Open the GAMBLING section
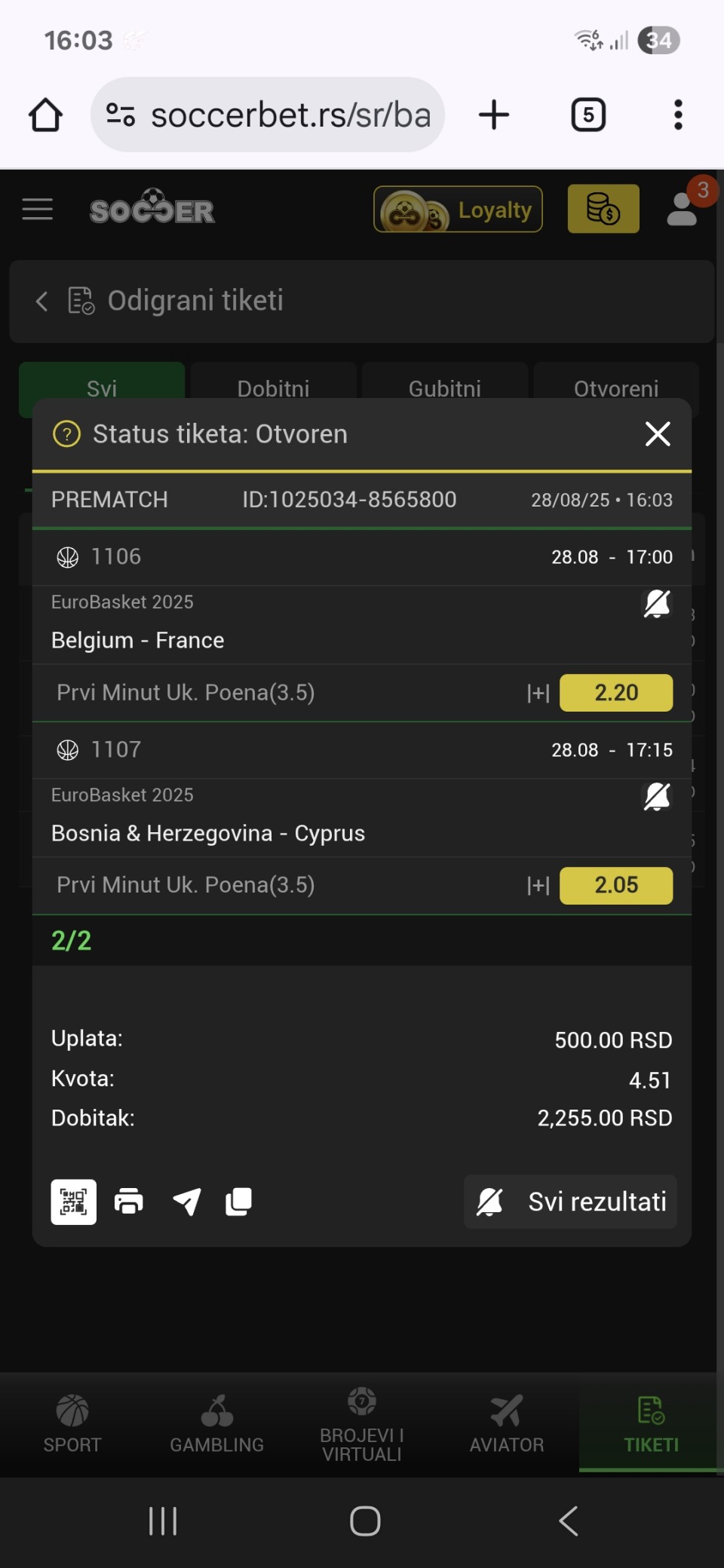Image resolution: width=724 pixels, height=1568 pixels. pos(217,1424)
